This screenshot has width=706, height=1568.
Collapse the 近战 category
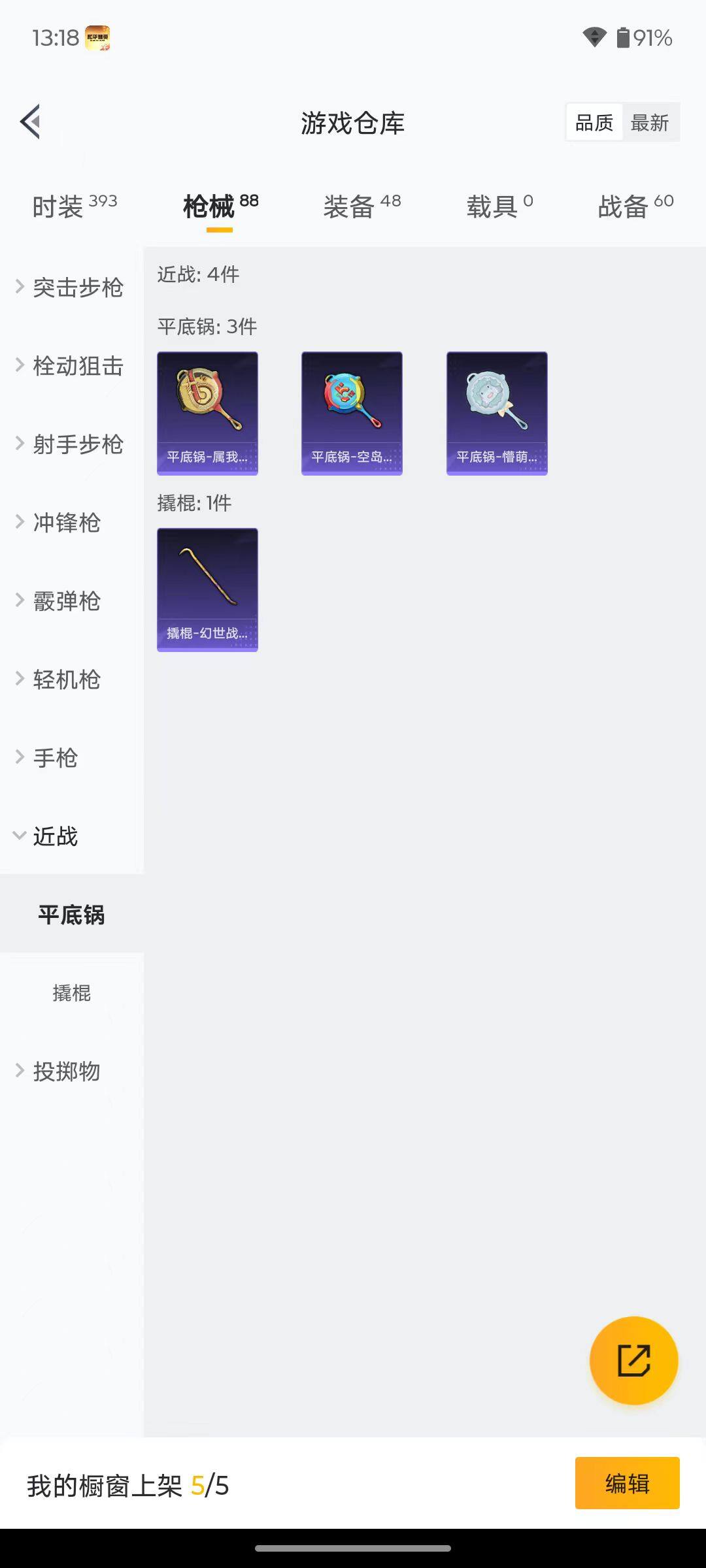[x=55, y=836]
